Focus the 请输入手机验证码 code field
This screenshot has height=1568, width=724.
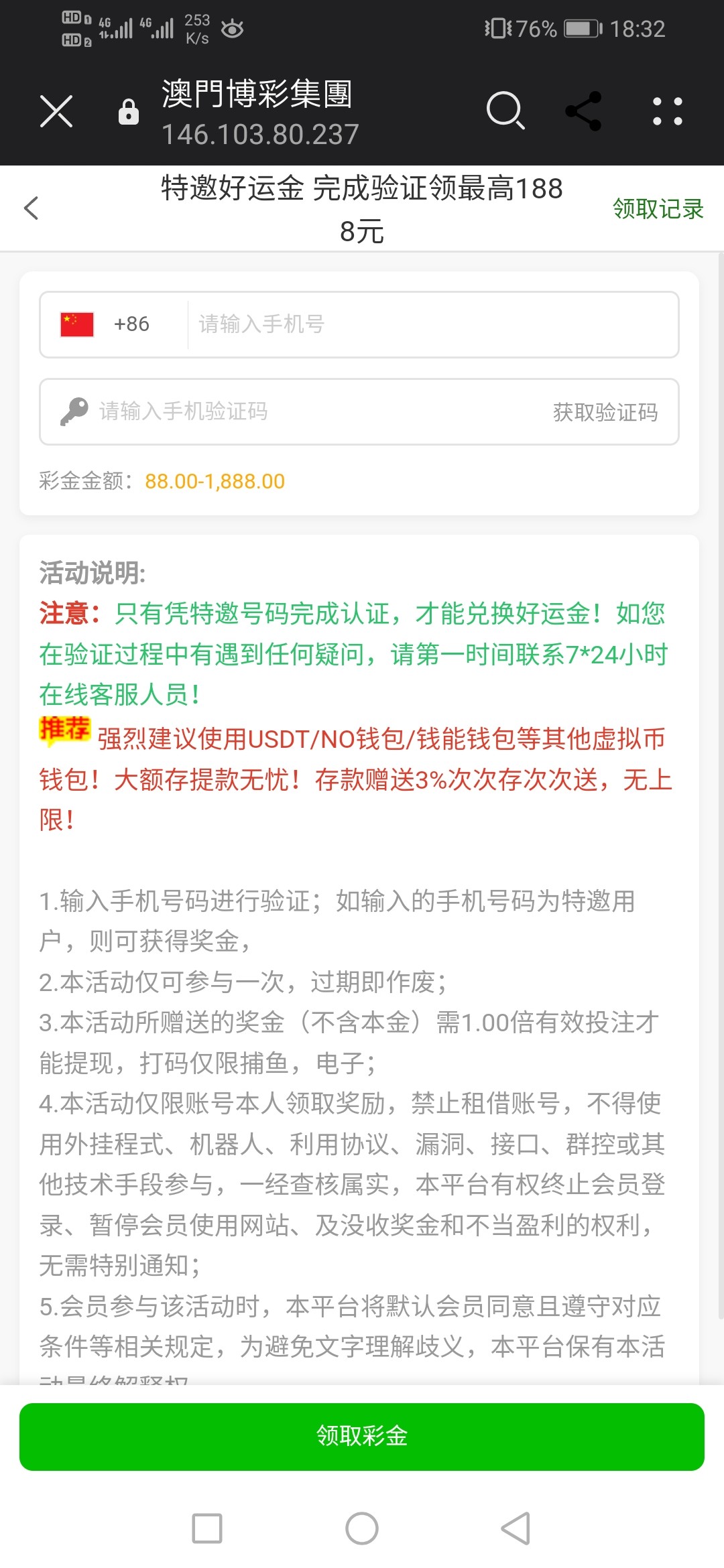pyautogui.click(x=302, y=411)
